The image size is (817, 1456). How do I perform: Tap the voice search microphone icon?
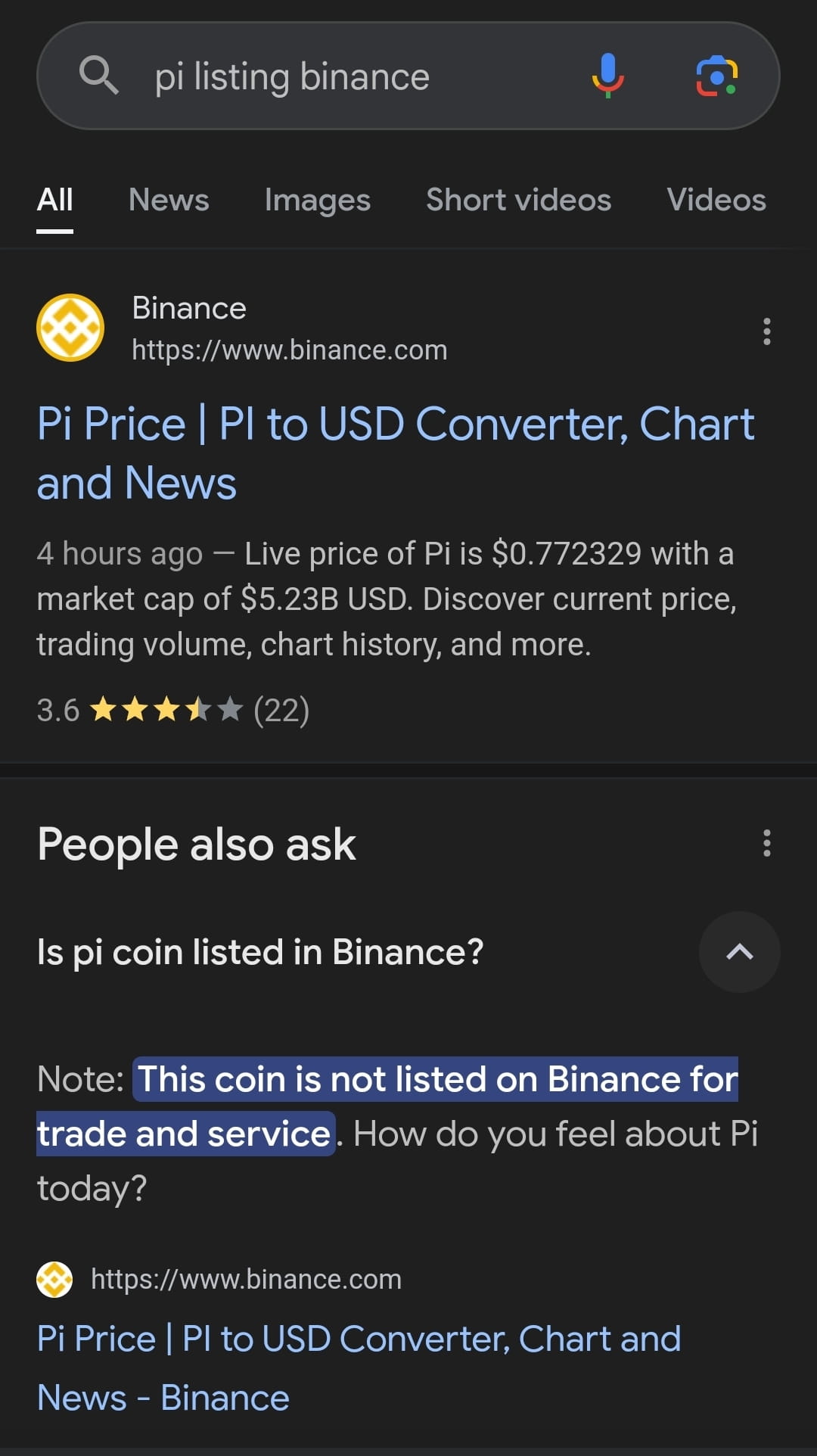click(x=607, y=76)
